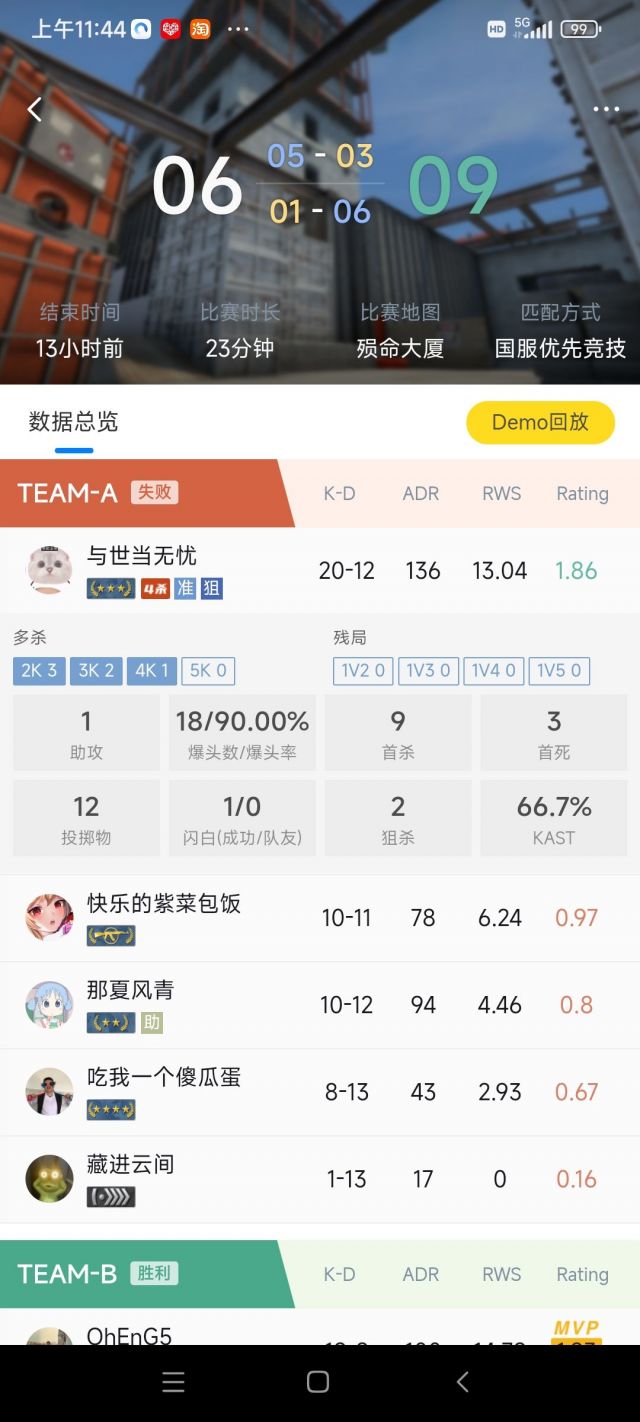The height and width of the screenshot is (1422, 640).
Task: Expand player 那夏风青 row
Action: [320, 1004]
